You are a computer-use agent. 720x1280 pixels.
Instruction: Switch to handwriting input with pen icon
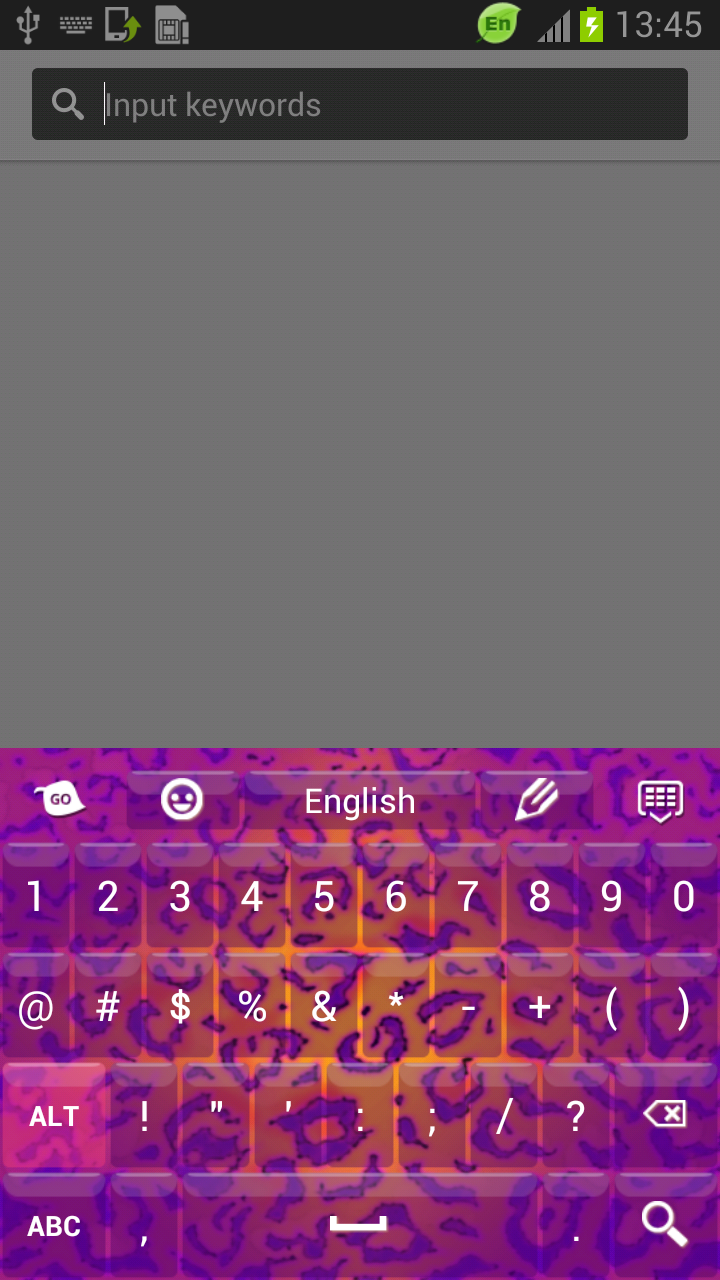537,798
